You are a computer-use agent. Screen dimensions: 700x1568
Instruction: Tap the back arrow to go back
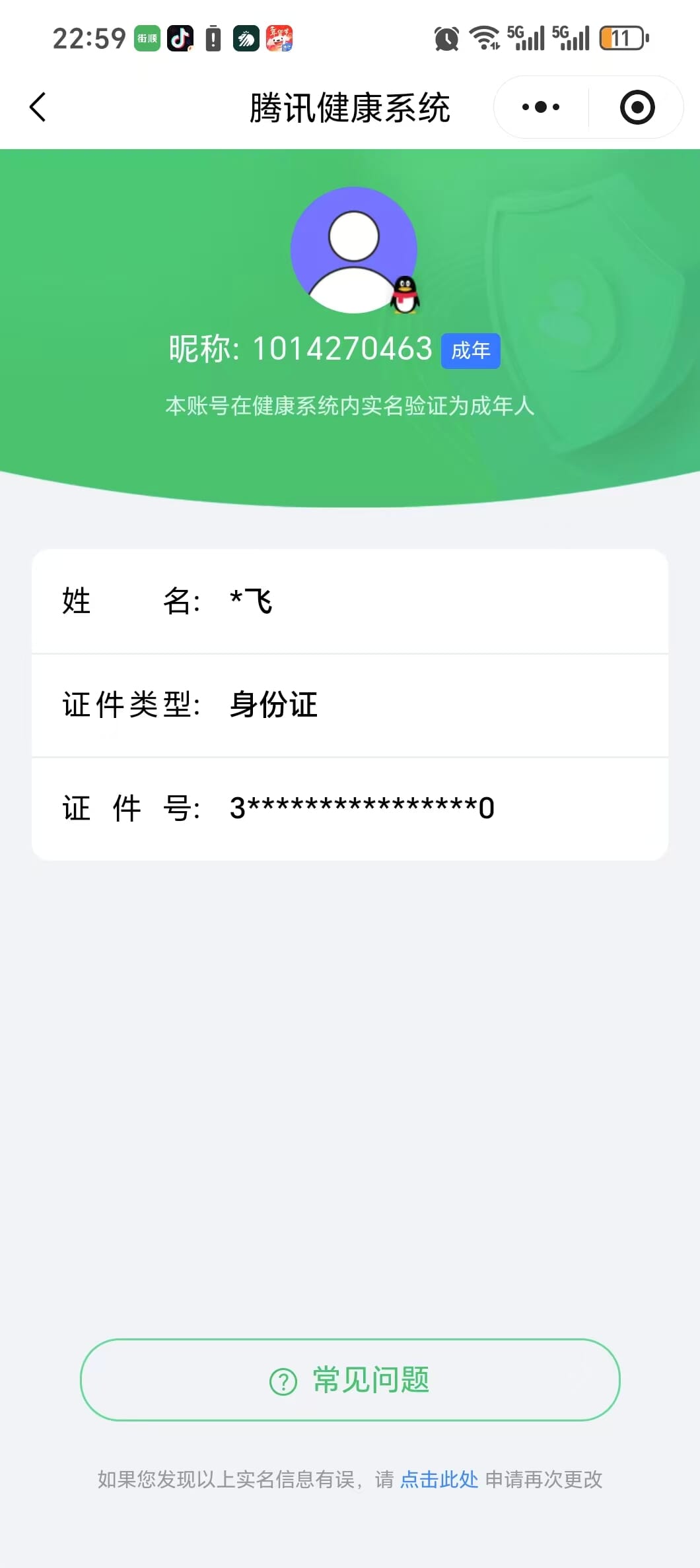(38, 106)
